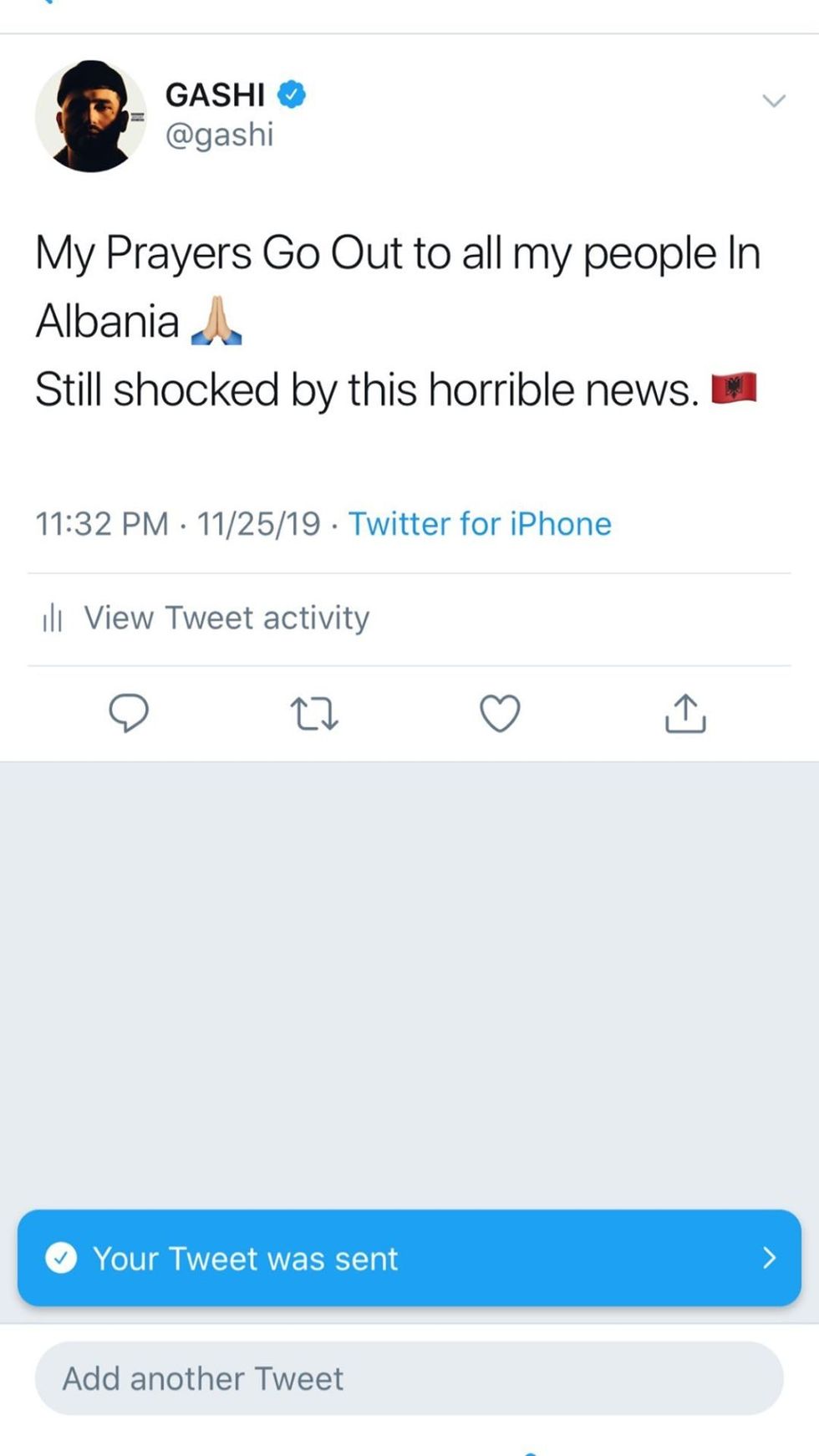Retweet the Albania prayers tweet
Screen dimensions: 819x1456
click(x=314, y=714)
